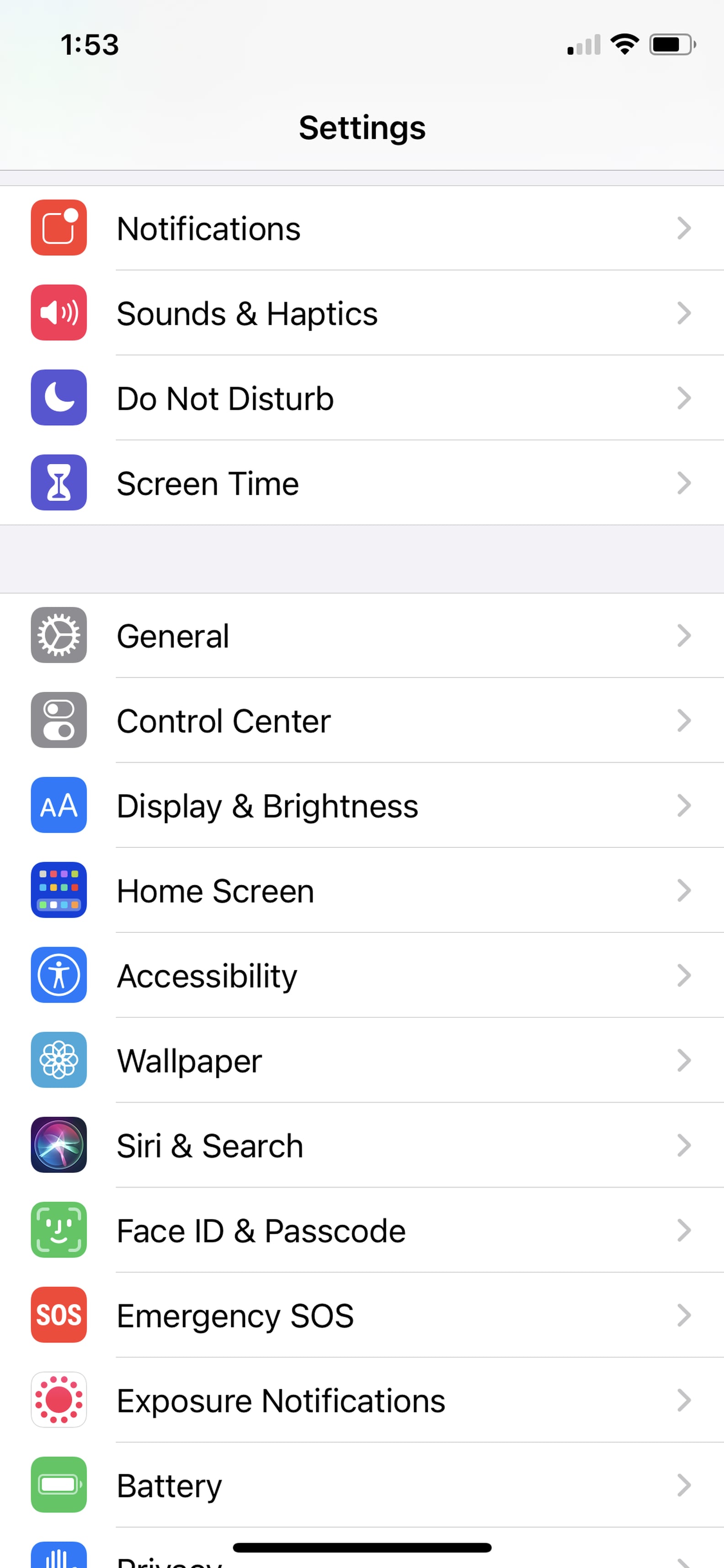The height and width of the screenshot is (1568, 724).
Task: Tap the Face ID smiley icon
Action: tap(59, 1230)
